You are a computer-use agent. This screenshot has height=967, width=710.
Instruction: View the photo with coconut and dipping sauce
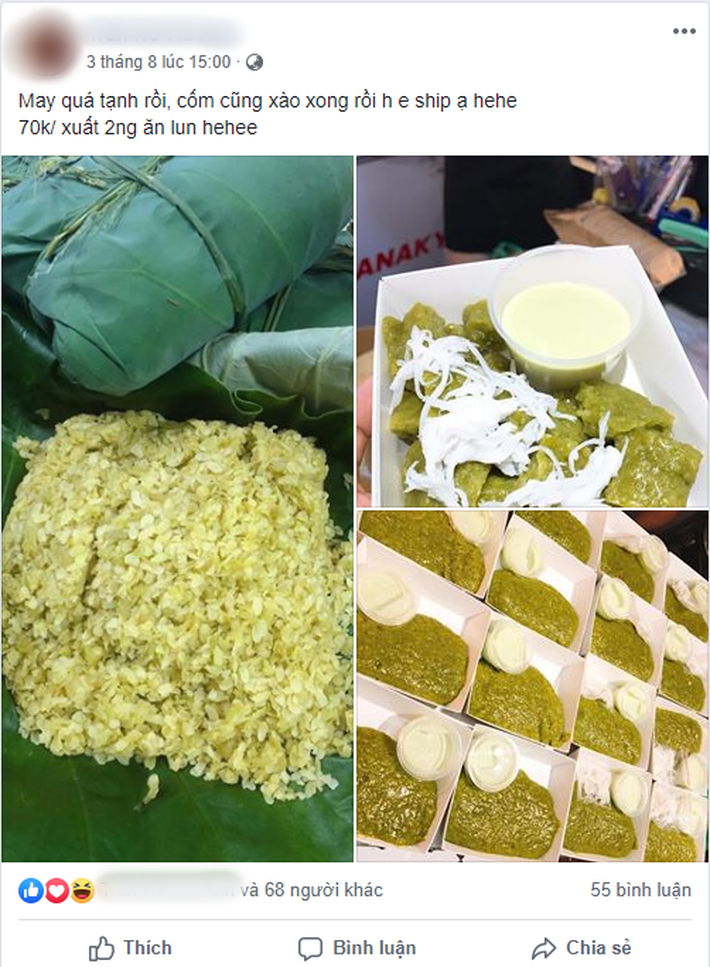(x=532, y=330)
